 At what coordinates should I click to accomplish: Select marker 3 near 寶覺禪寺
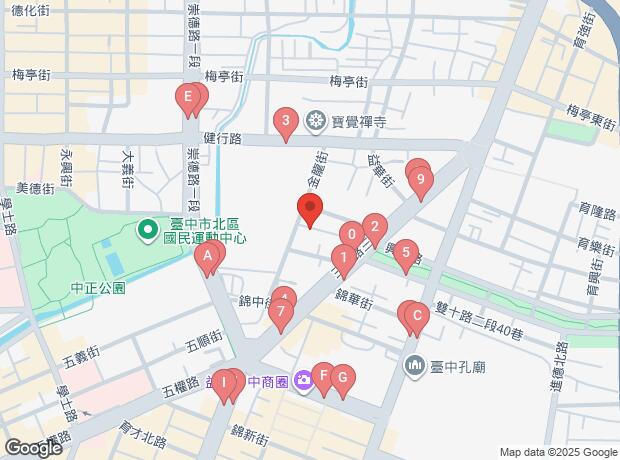click(286, 123)
